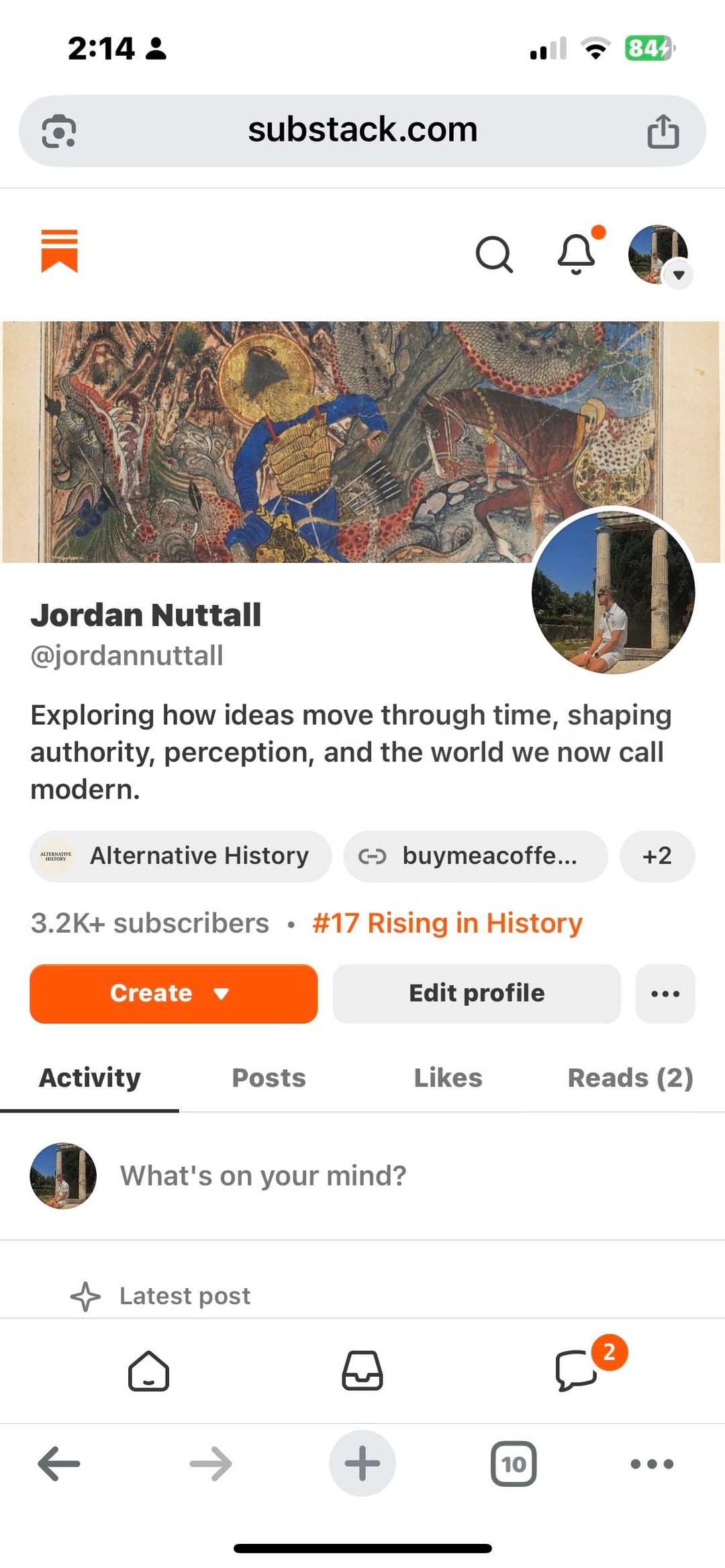
Task: Open the Alternative History publication chip
Action: coord(181,856)
